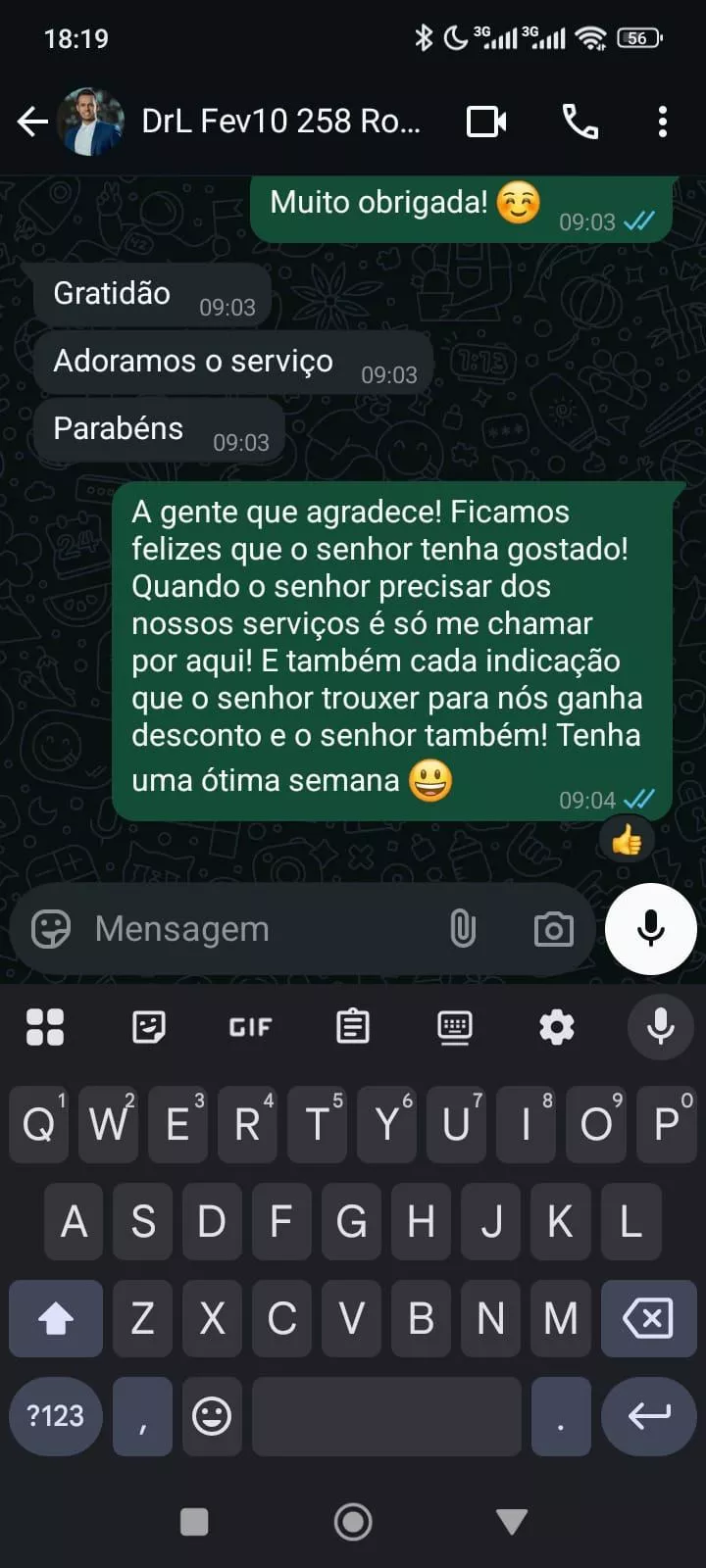Attach a file with the paperclip
Viewport: 706px width, 1568px height.
[x=463, y=929]
